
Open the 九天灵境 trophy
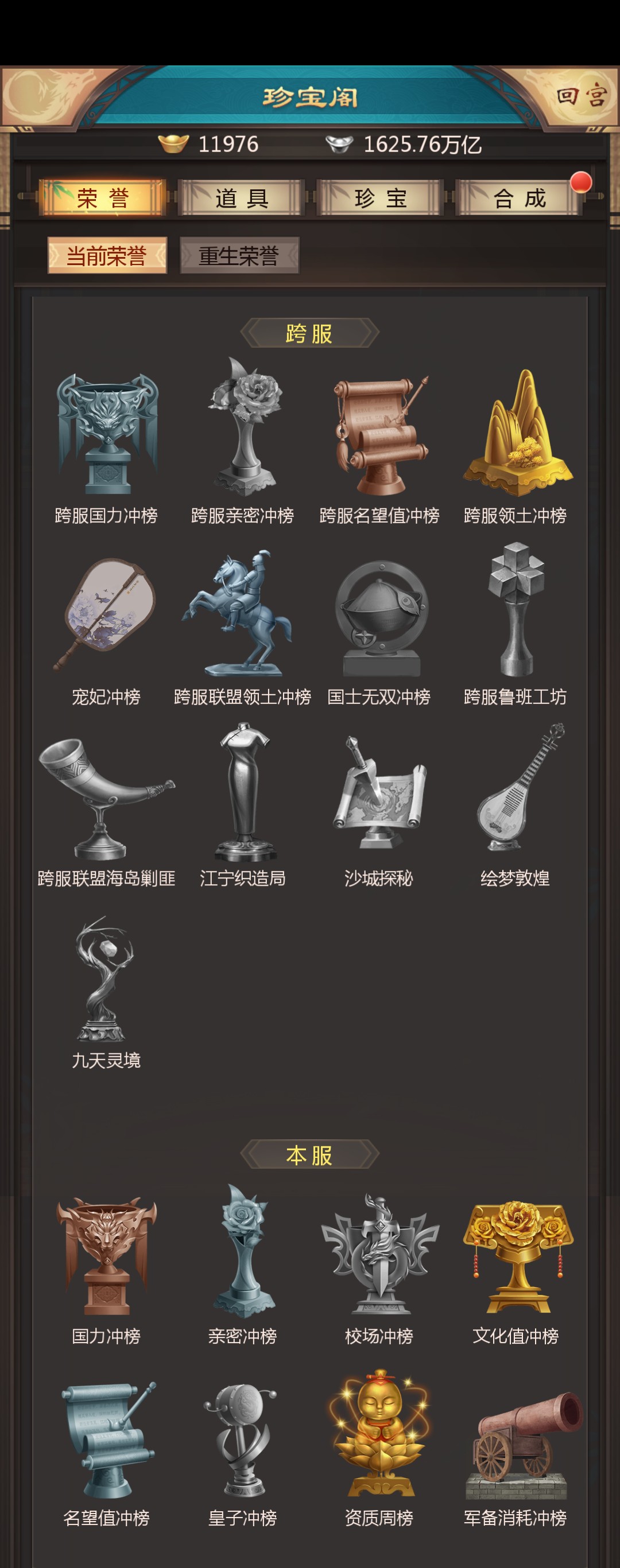point(104,979)
